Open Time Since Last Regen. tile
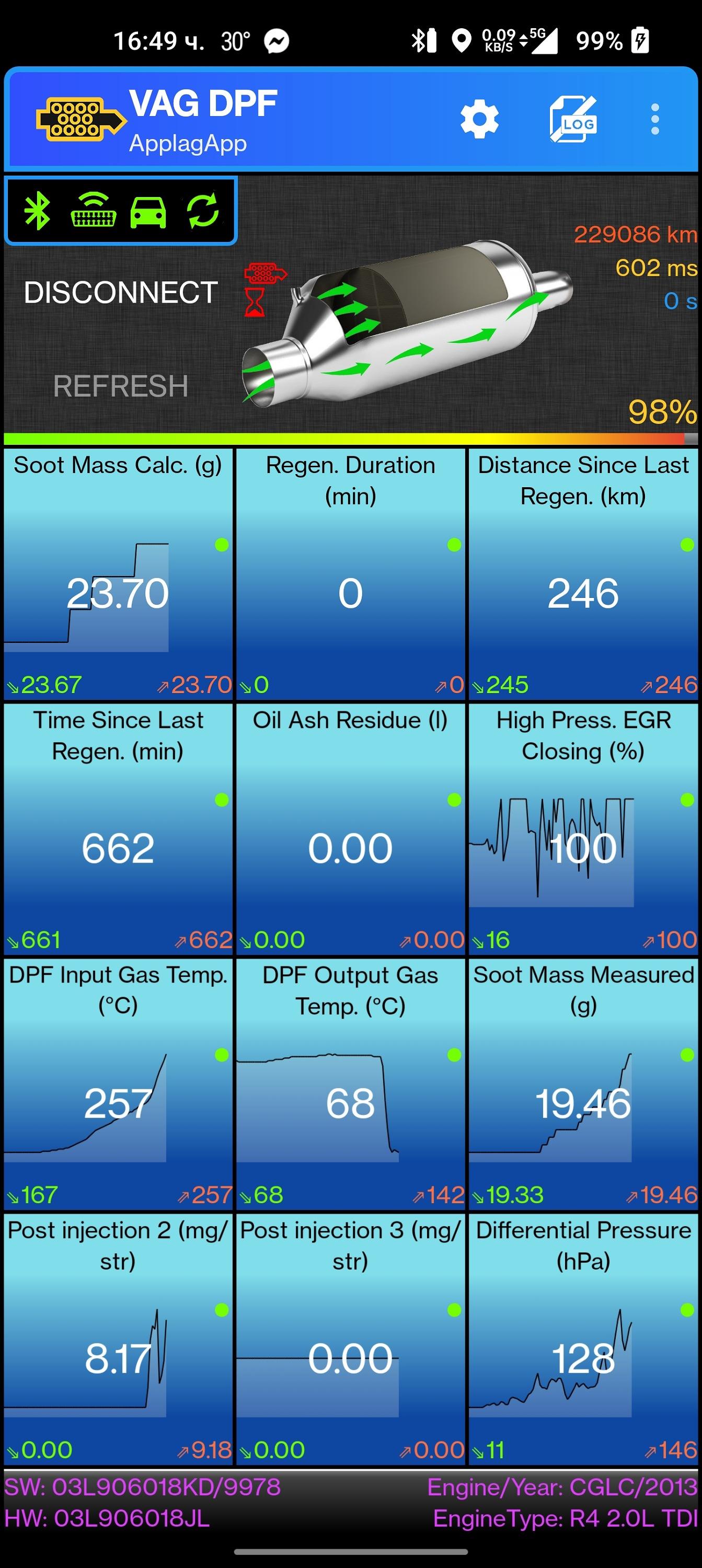This screenshot has width=702, height=1568. click(118, 829)
